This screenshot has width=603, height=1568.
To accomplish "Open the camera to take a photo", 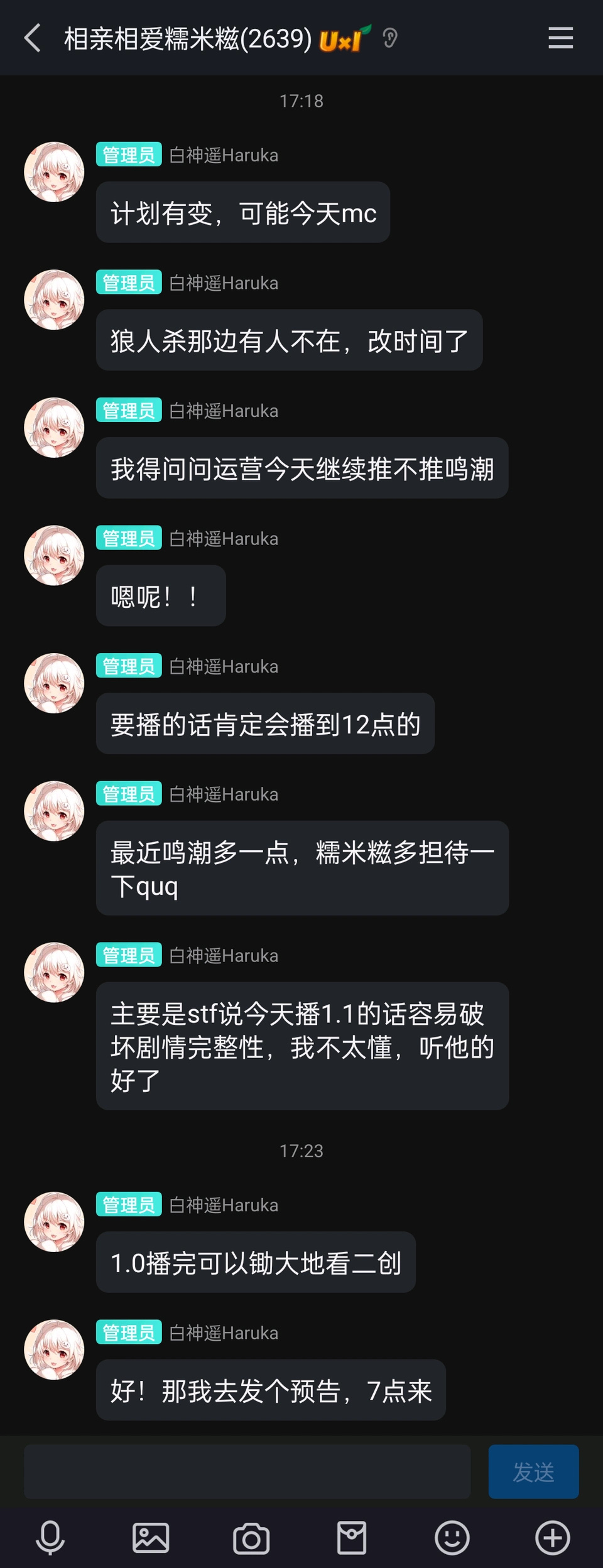I will point(251,1538).
